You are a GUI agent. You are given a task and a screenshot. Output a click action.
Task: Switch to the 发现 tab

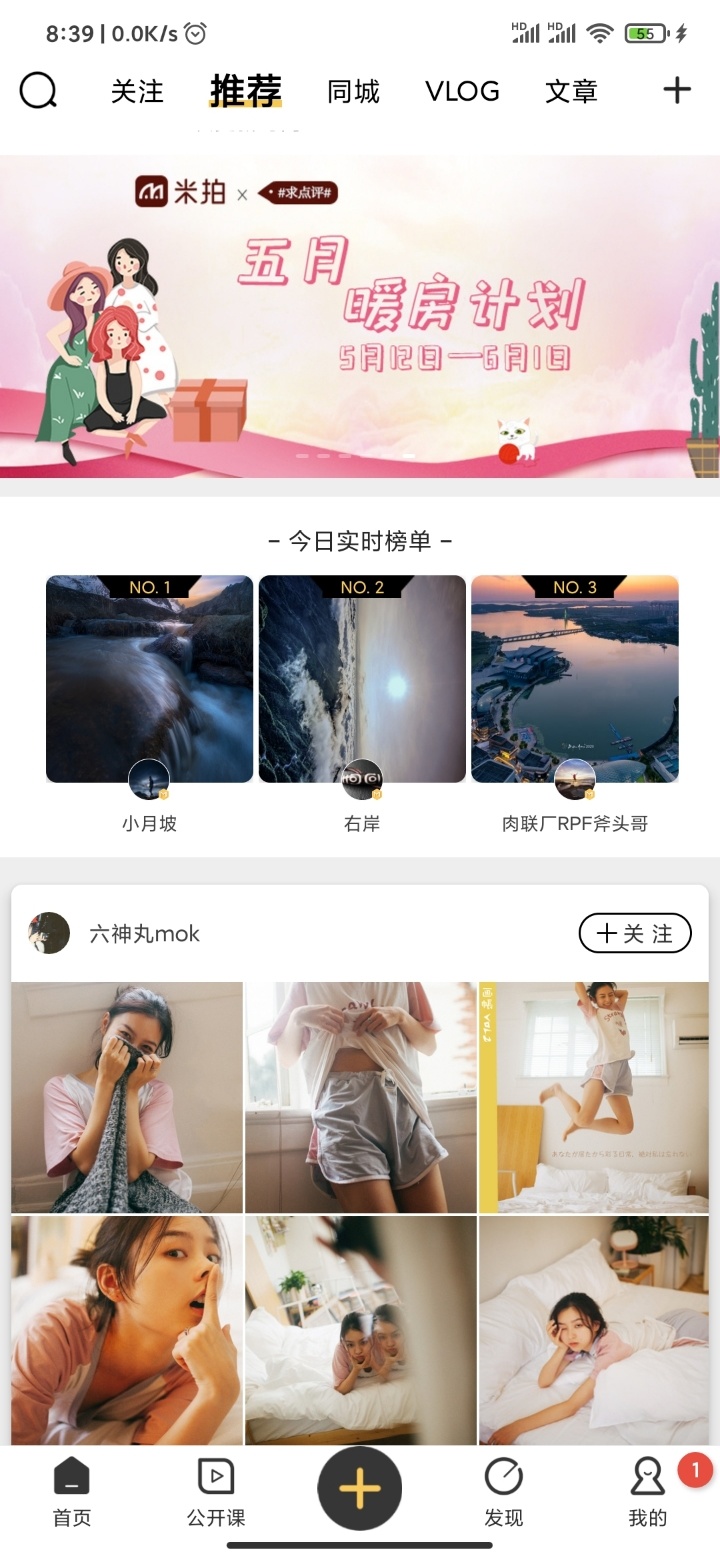point(504,1491)
